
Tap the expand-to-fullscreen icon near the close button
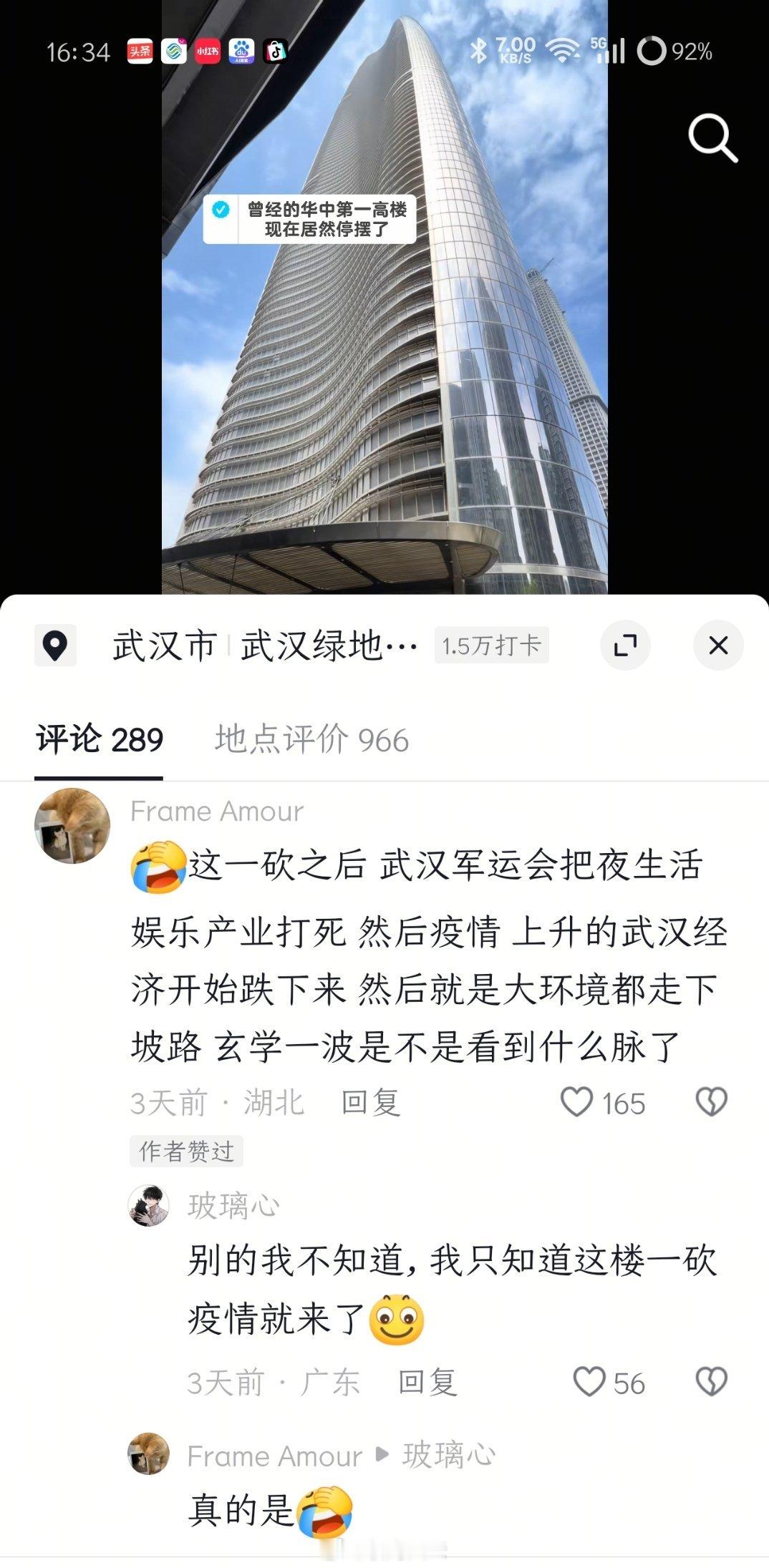coord(625,644)
